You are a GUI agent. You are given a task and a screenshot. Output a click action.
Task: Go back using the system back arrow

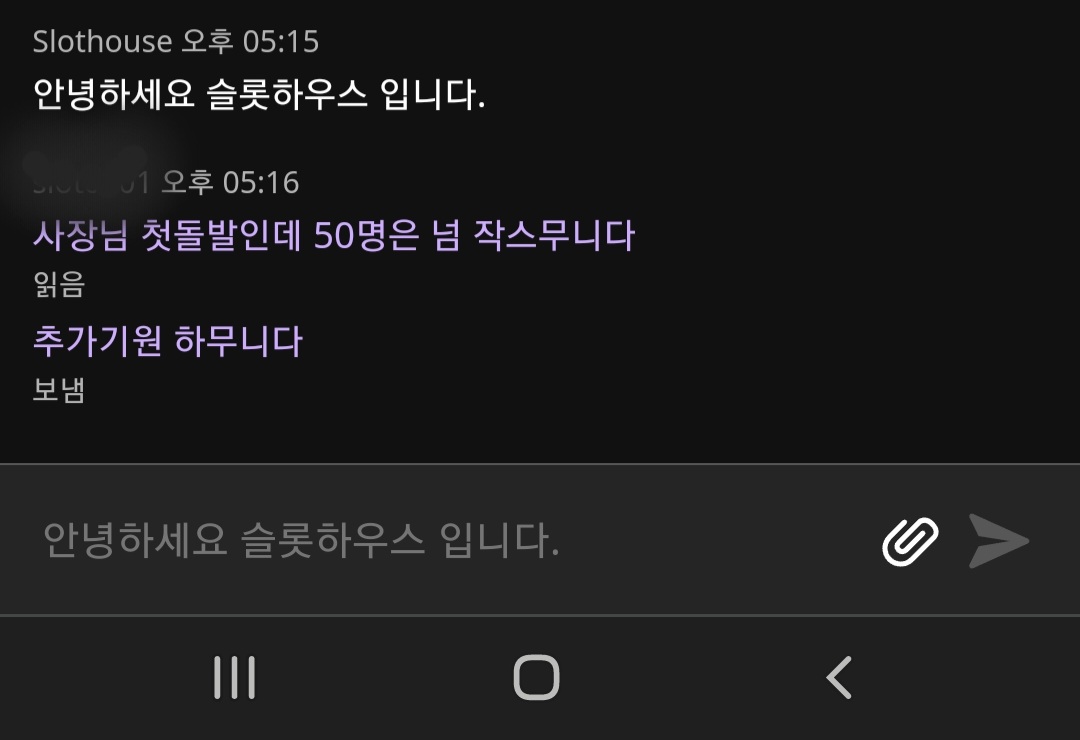[839, 677]
